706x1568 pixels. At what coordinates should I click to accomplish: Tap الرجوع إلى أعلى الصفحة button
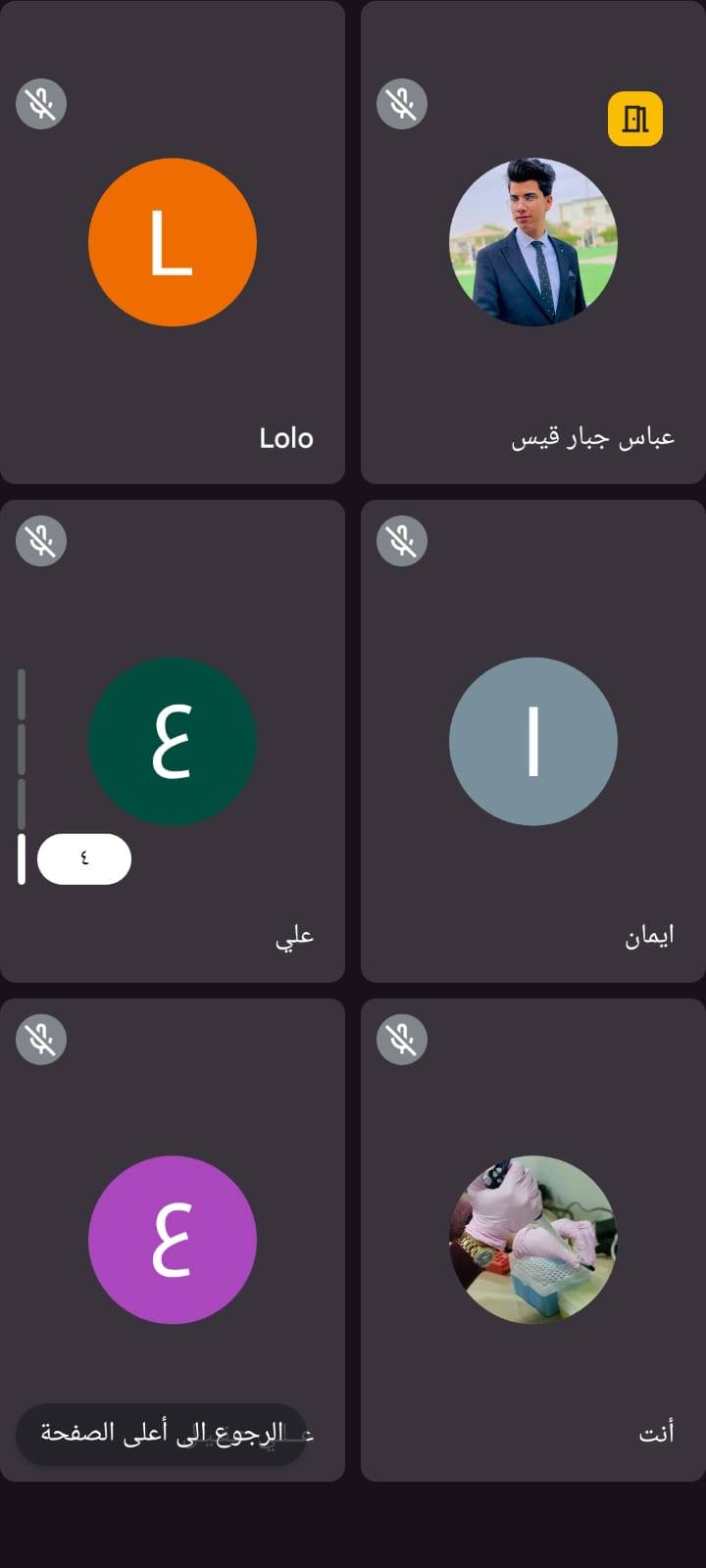pos(162,1434)
